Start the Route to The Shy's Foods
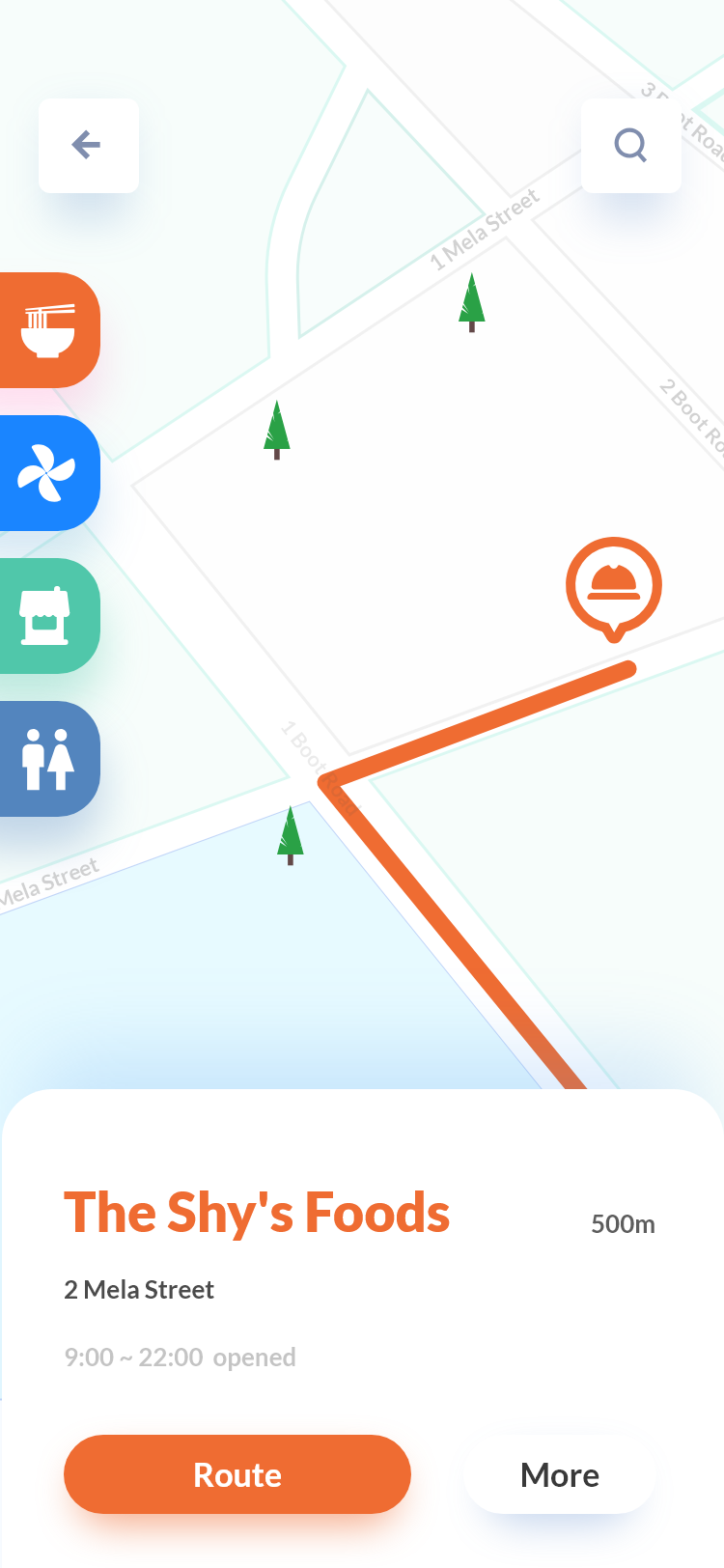The height and width of the screenshot is (1568, 724). coord(237,1474)
